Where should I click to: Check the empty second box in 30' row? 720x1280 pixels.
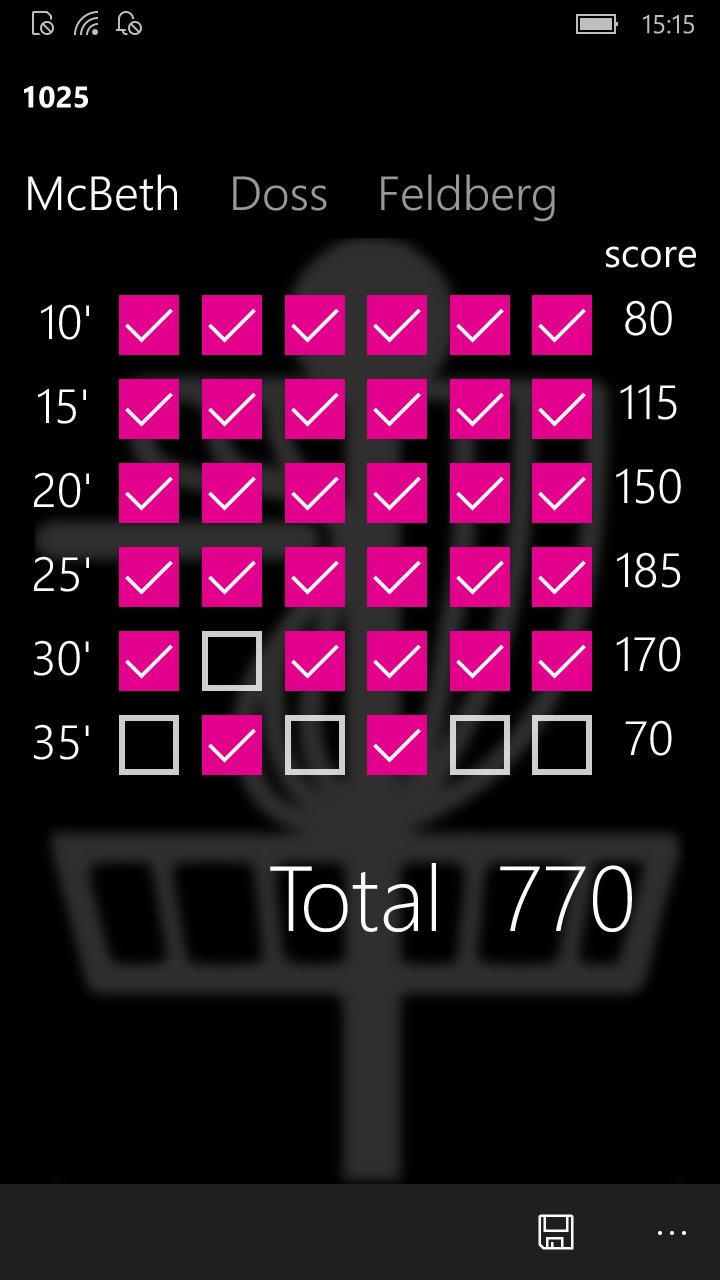click(x=232, y=661)
